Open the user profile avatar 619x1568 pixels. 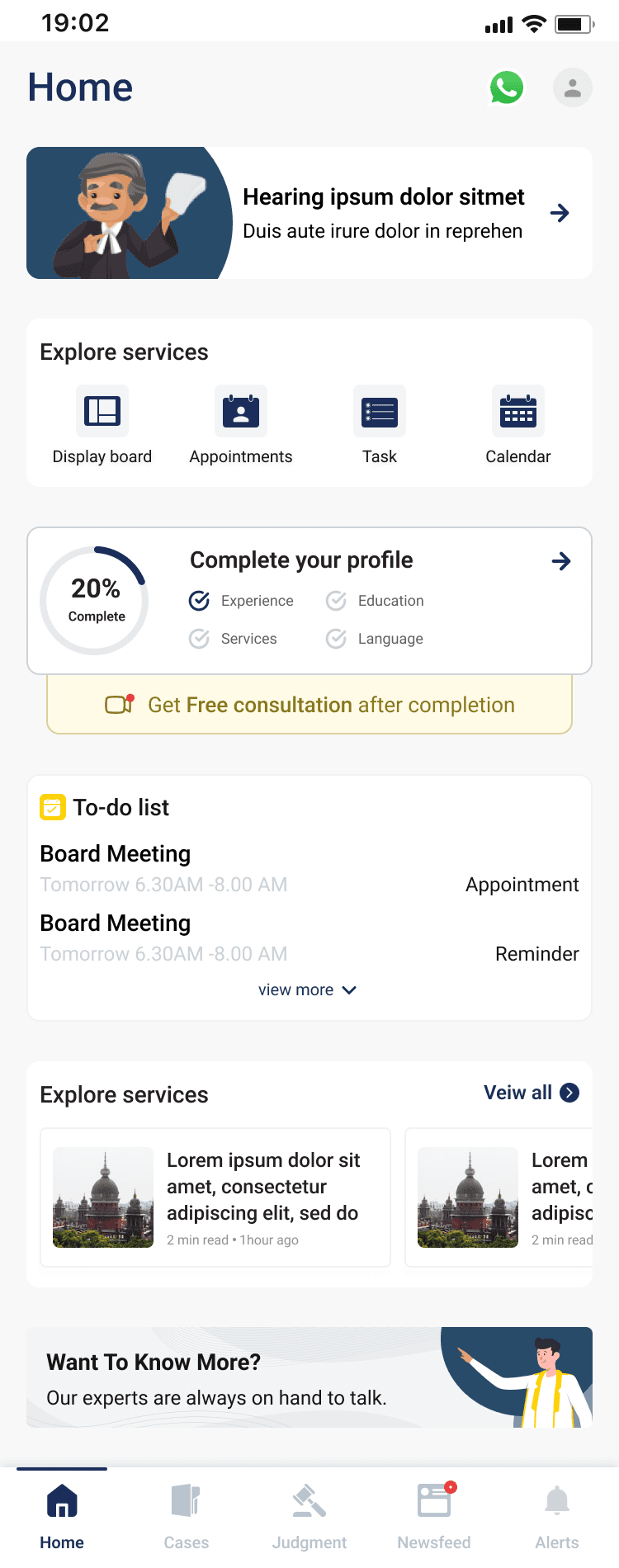(572, 87)
